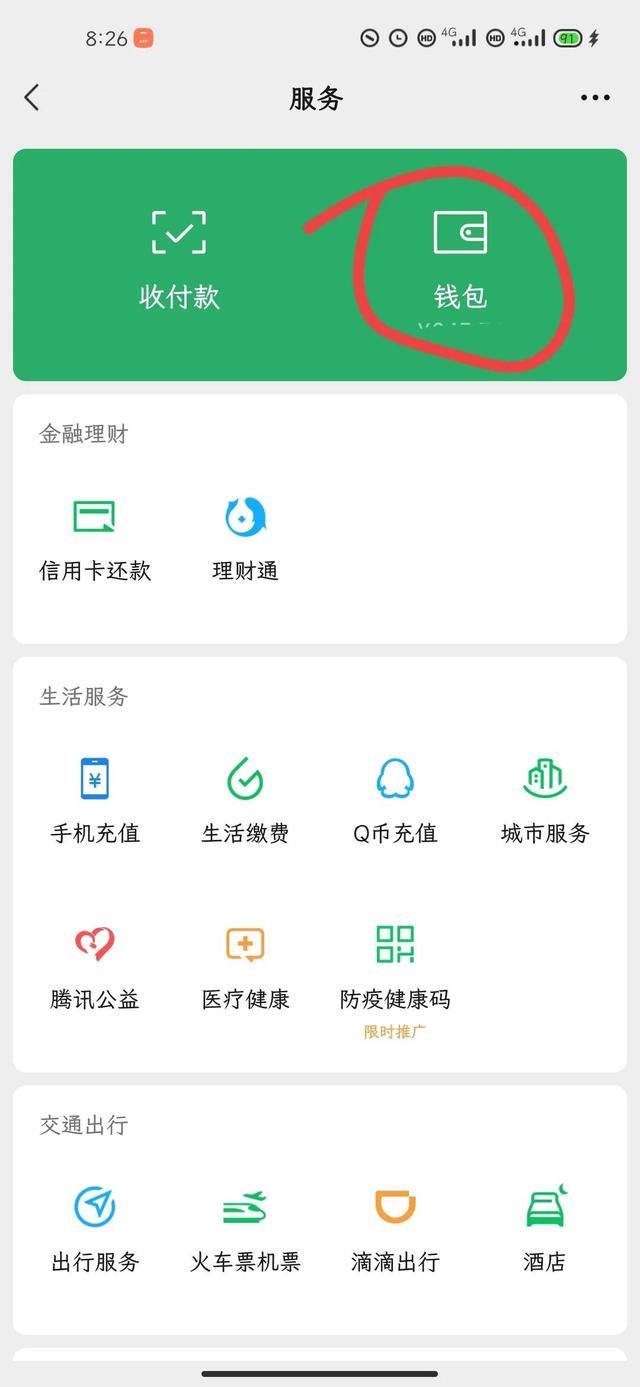Open 出行服务 travel services
The width and height of the screenshot is (640, 1387).
tap(95, 1230)
